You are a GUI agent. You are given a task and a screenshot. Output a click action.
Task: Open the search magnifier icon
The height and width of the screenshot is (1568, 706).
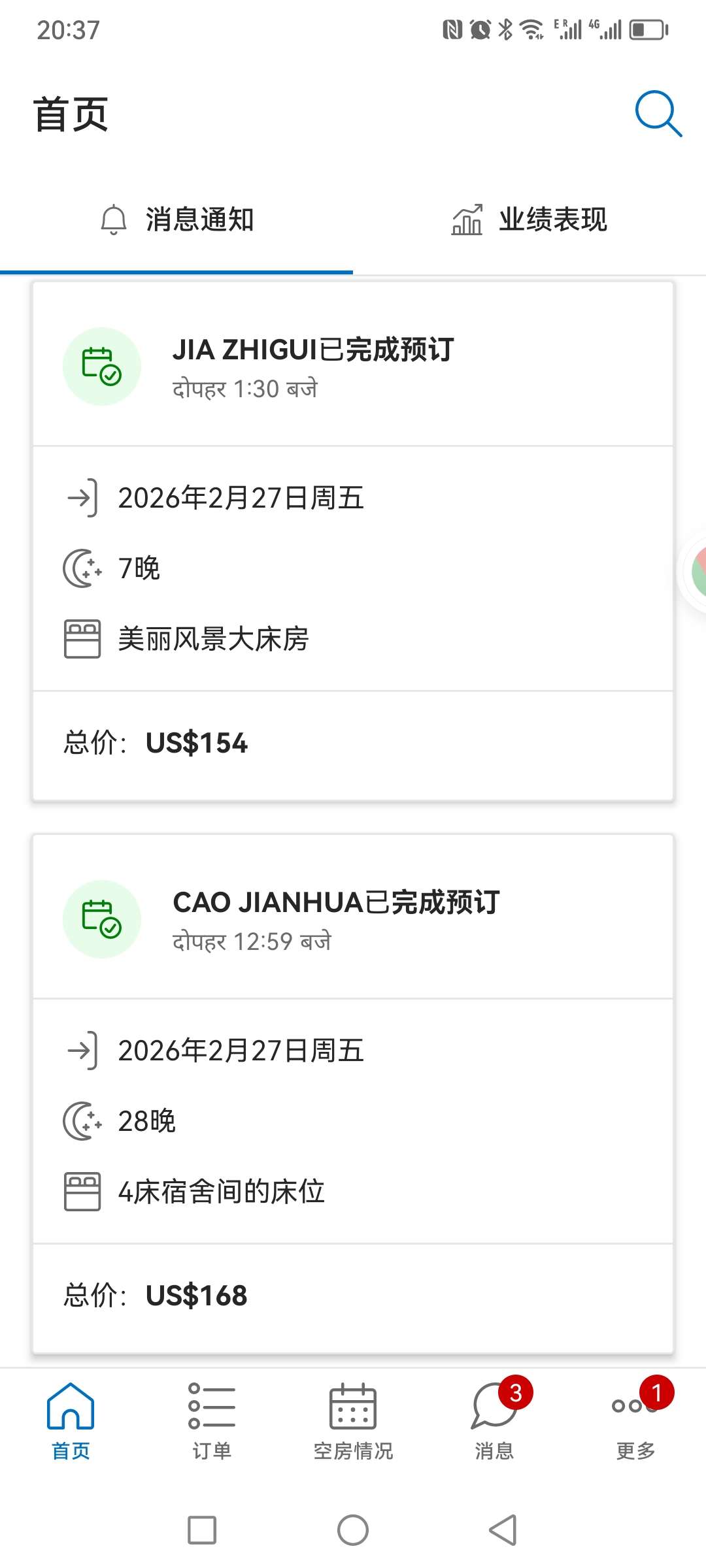click(658, 114)
